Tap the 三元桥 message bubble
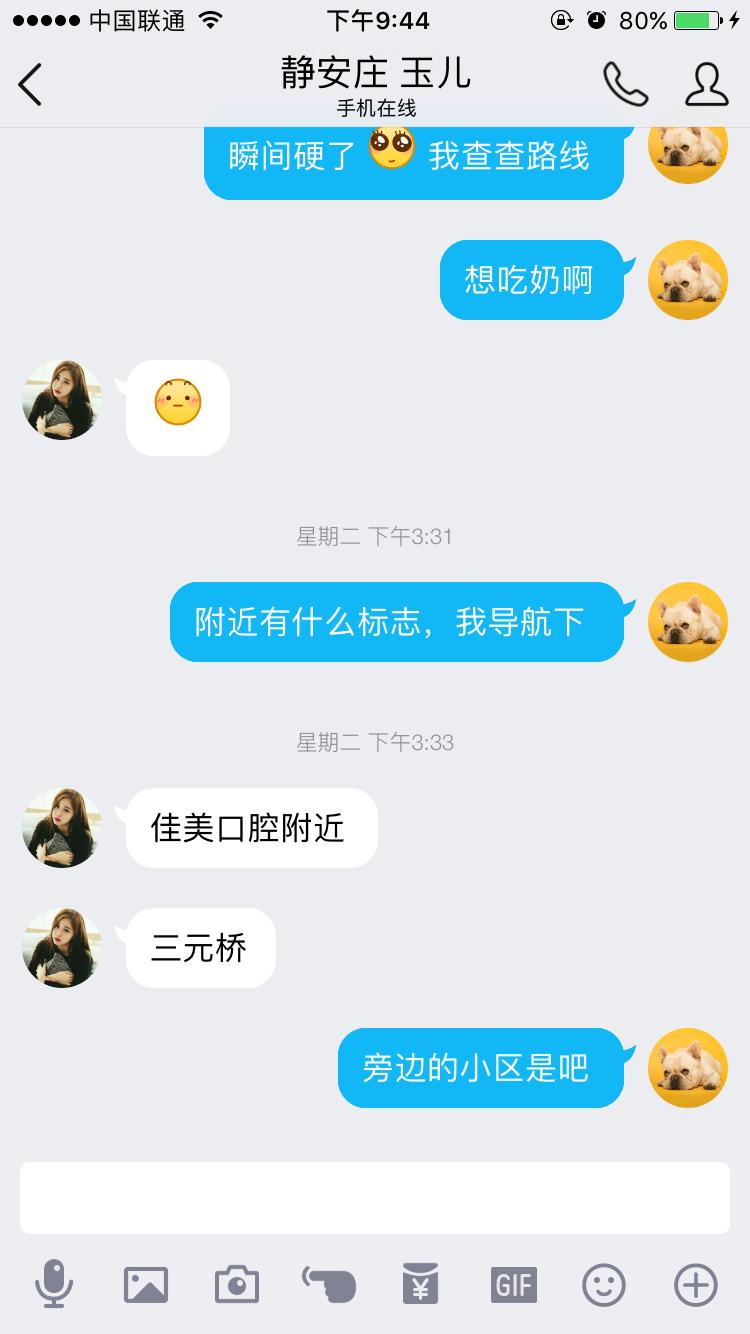 [199, 947]
